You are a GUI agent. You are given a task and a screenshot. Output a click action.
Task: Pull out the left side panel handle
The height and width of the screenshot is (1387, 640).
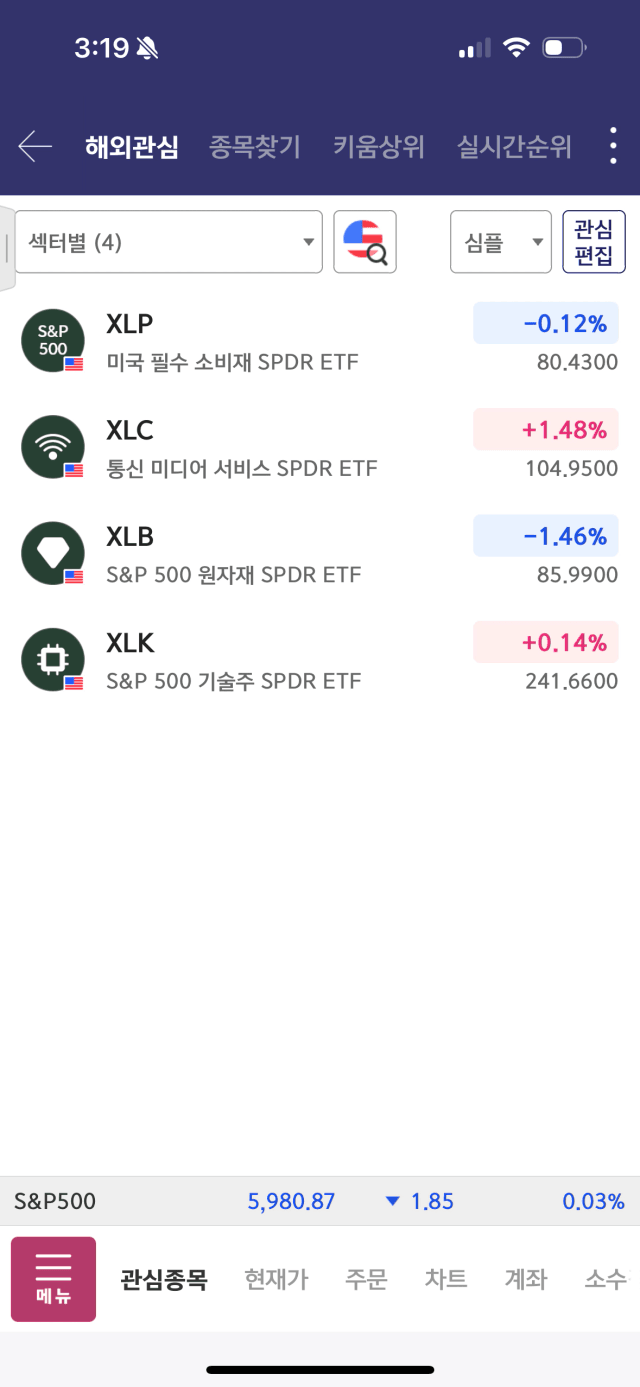point(7,248)
